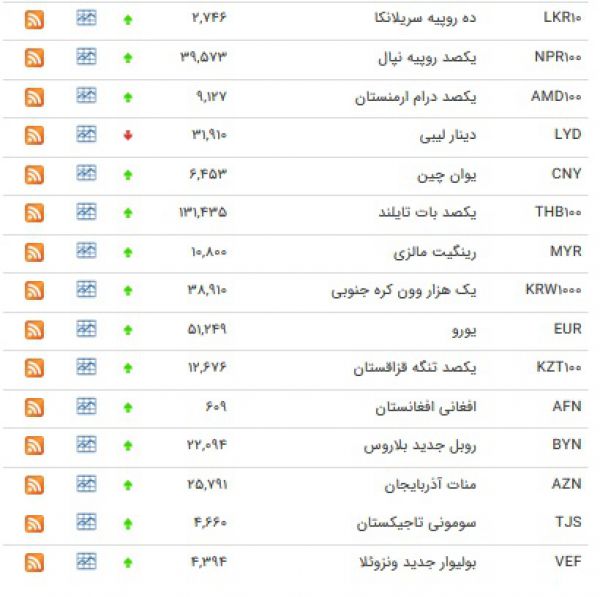This screenshot has height=597, width=600.
Task: Open the RSS feed for TJS
Action: coord(34,523)
